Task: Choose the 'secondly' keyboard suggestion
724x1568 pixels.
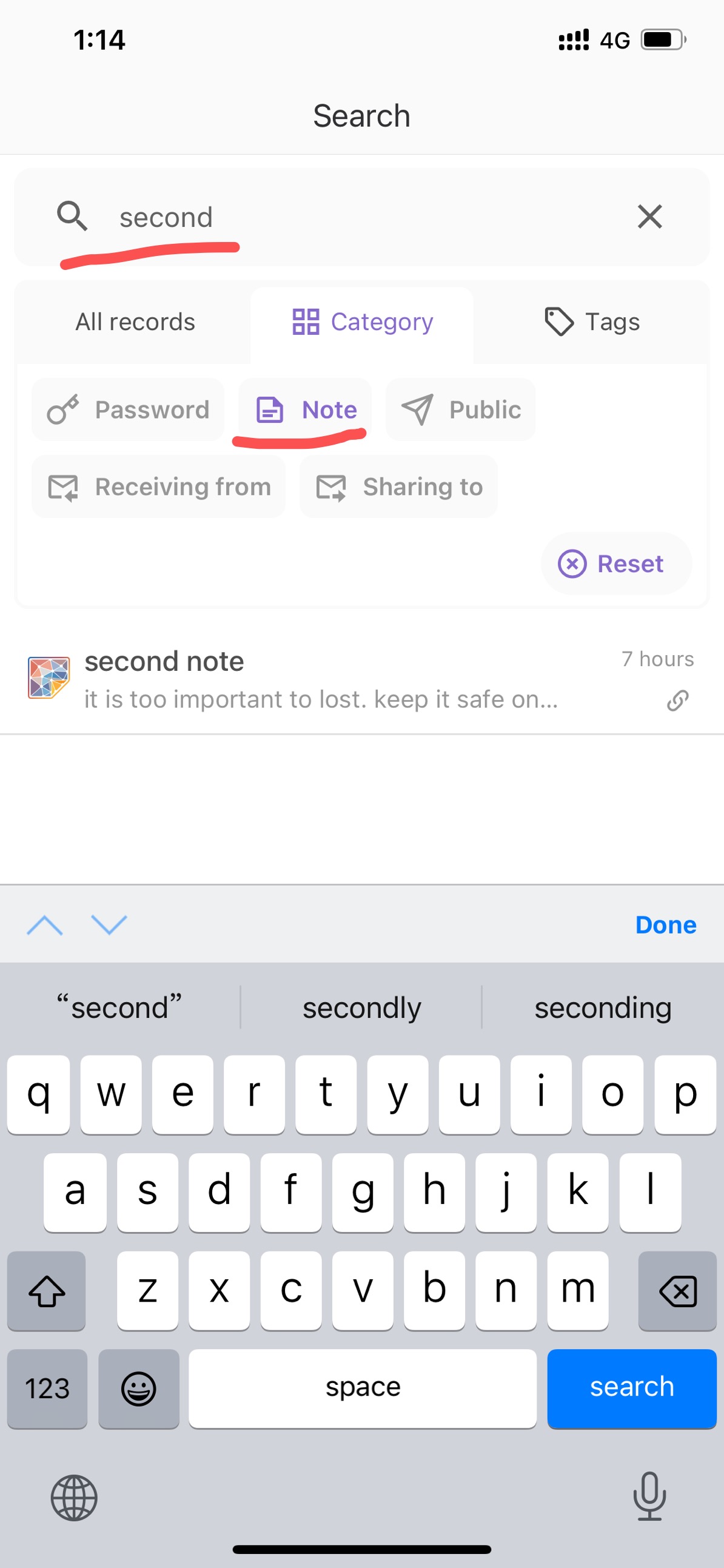Action: (x=361, y=1008)
